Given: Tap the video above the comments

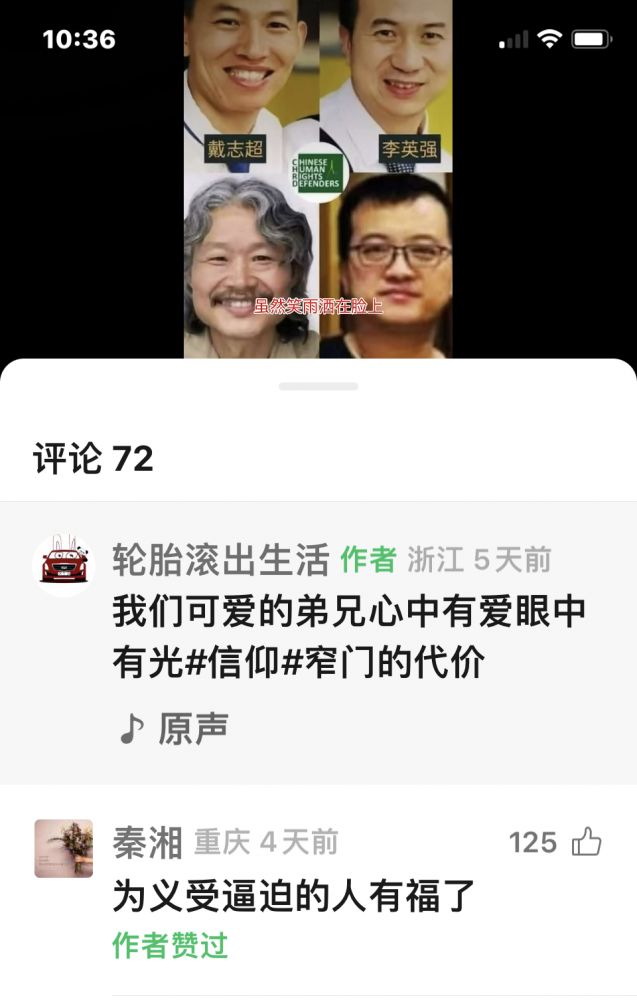Looking at the screenshot, I should click(318, 180).
